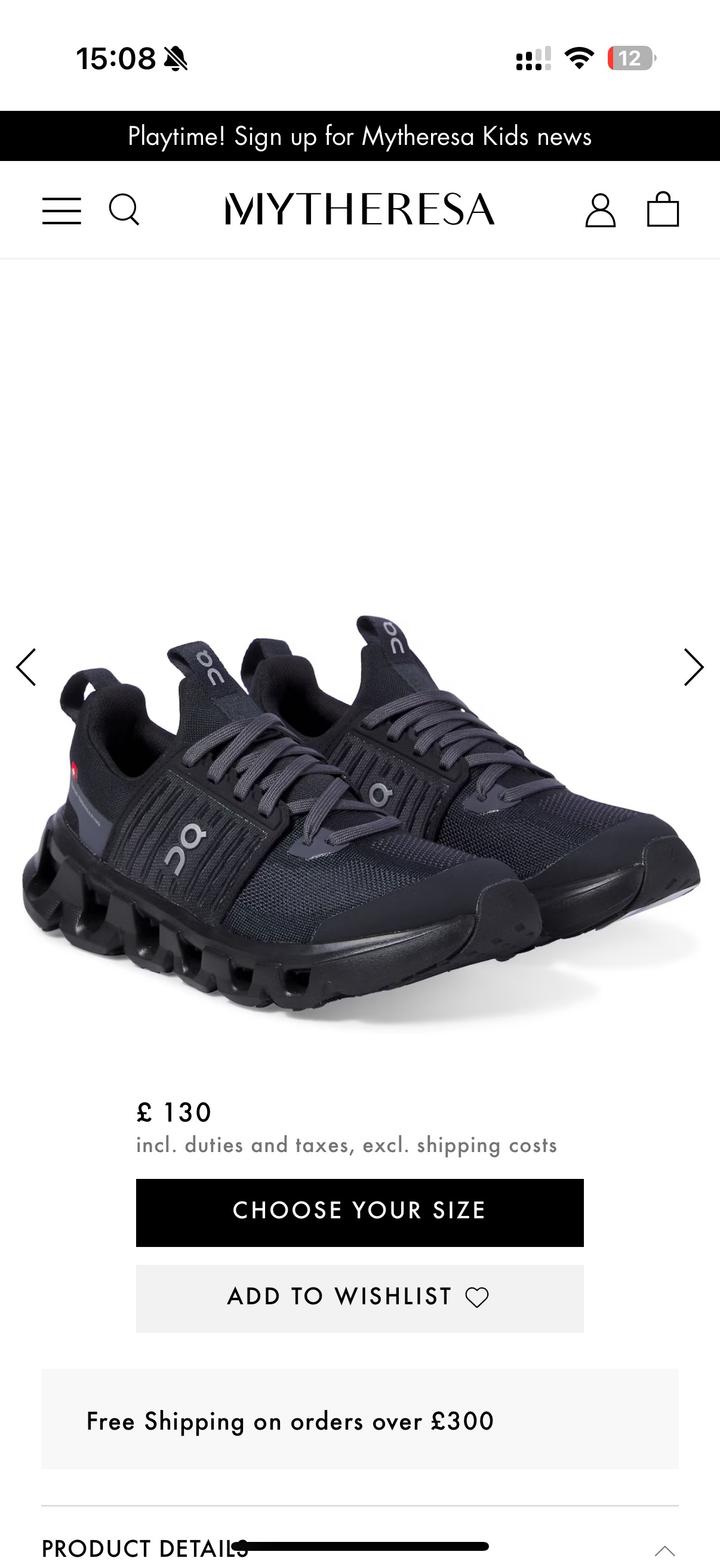Collapse the Product Details section
This screenshot has width=720, height=1565.
click(x=664, y=1550)
